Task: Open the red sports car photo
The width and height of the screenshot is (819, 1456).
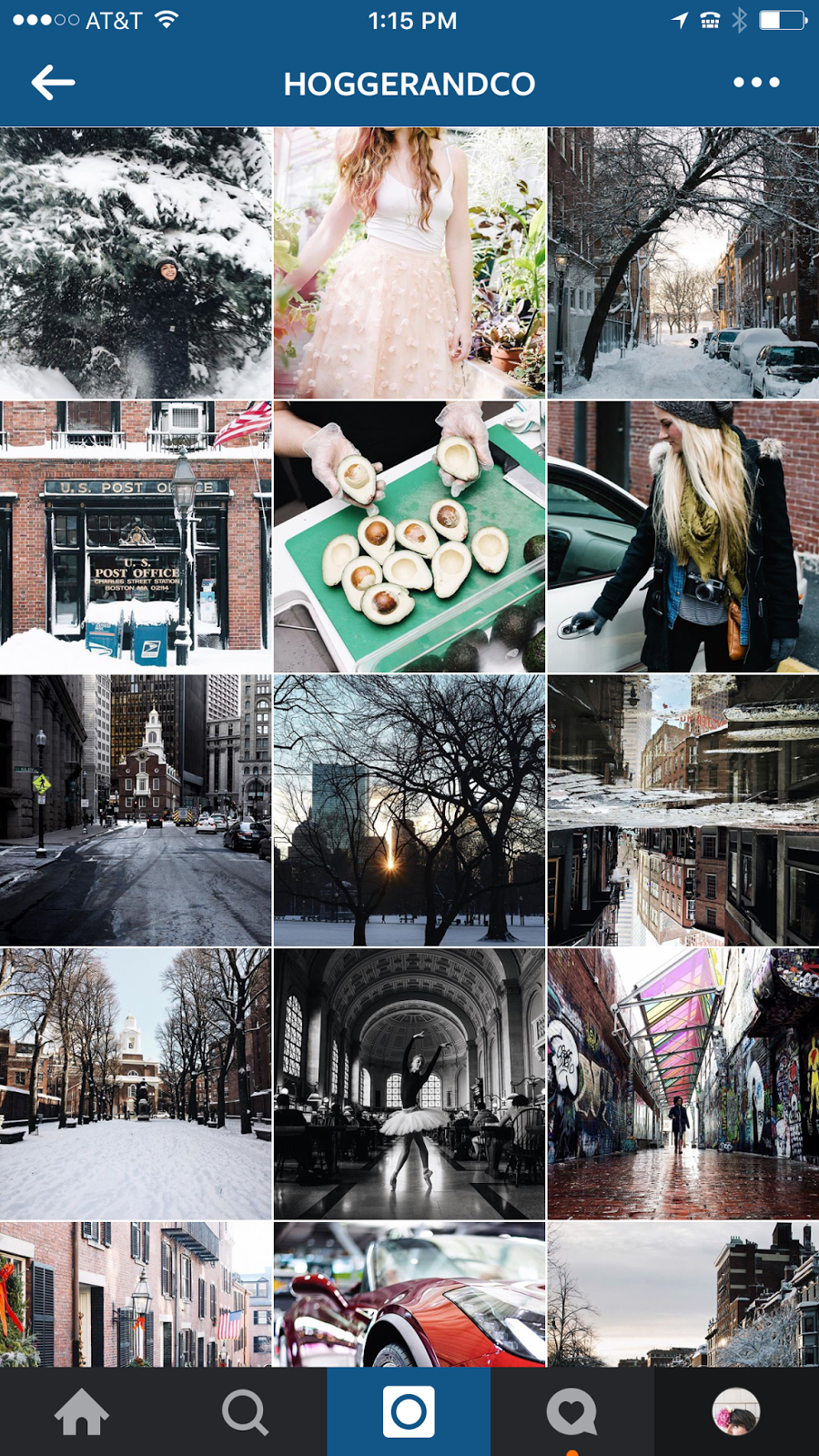Action: [409, 1294]
